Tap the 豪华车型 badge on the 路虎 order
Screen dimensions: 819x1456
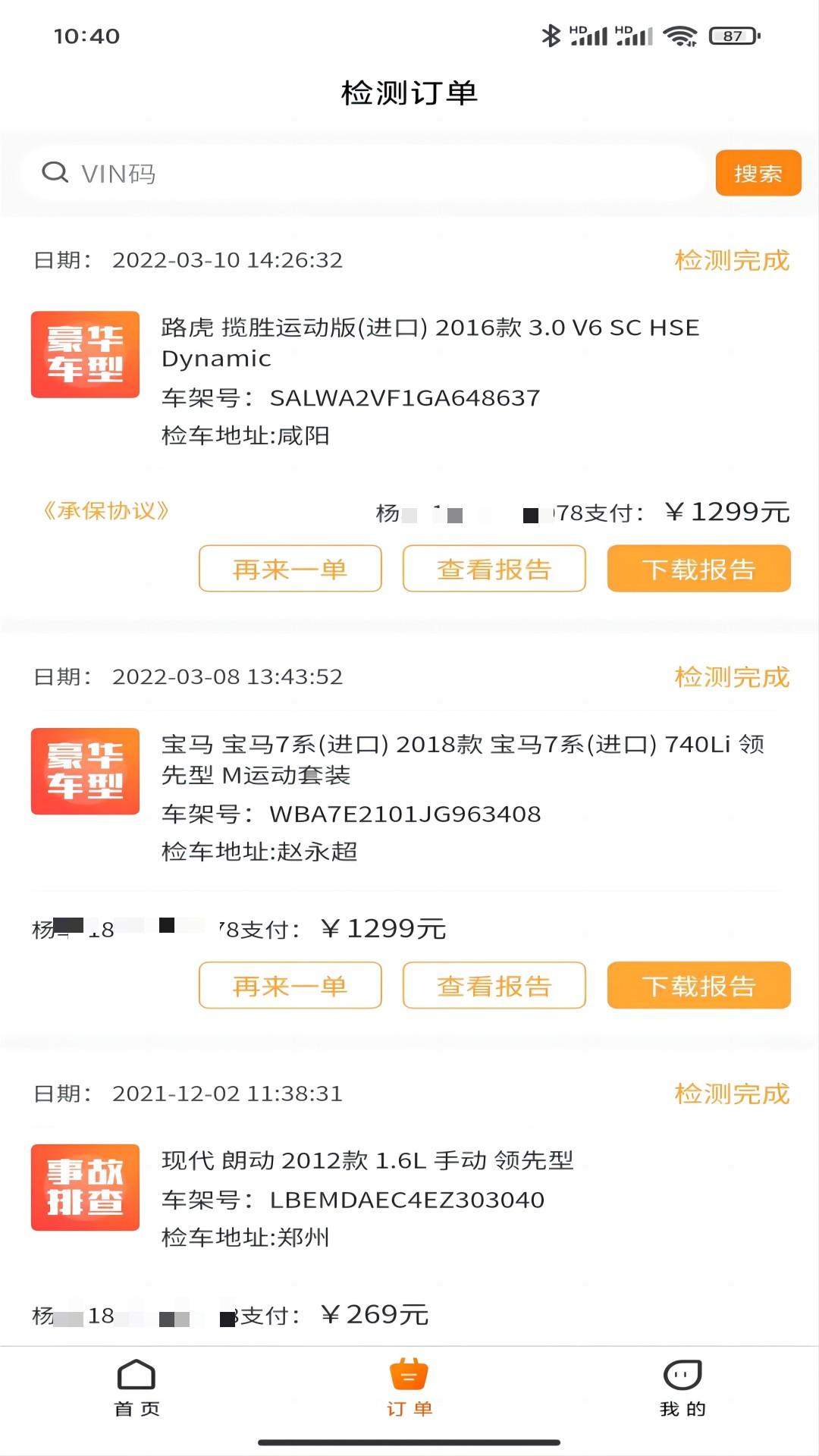pyautogui.click(x=85, y=354)
